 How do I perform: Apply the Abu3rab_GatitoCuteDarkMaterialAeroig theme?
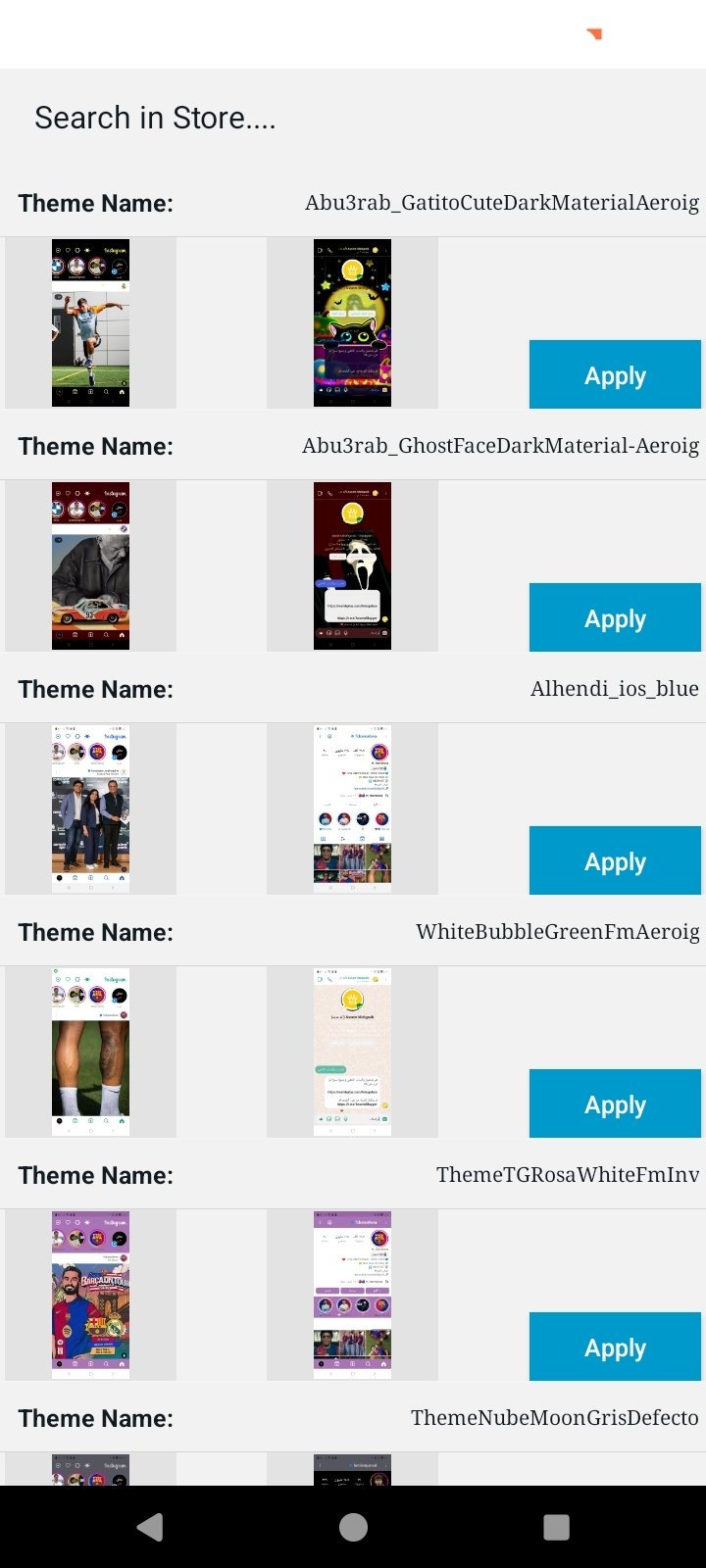[x=615, y=374]
